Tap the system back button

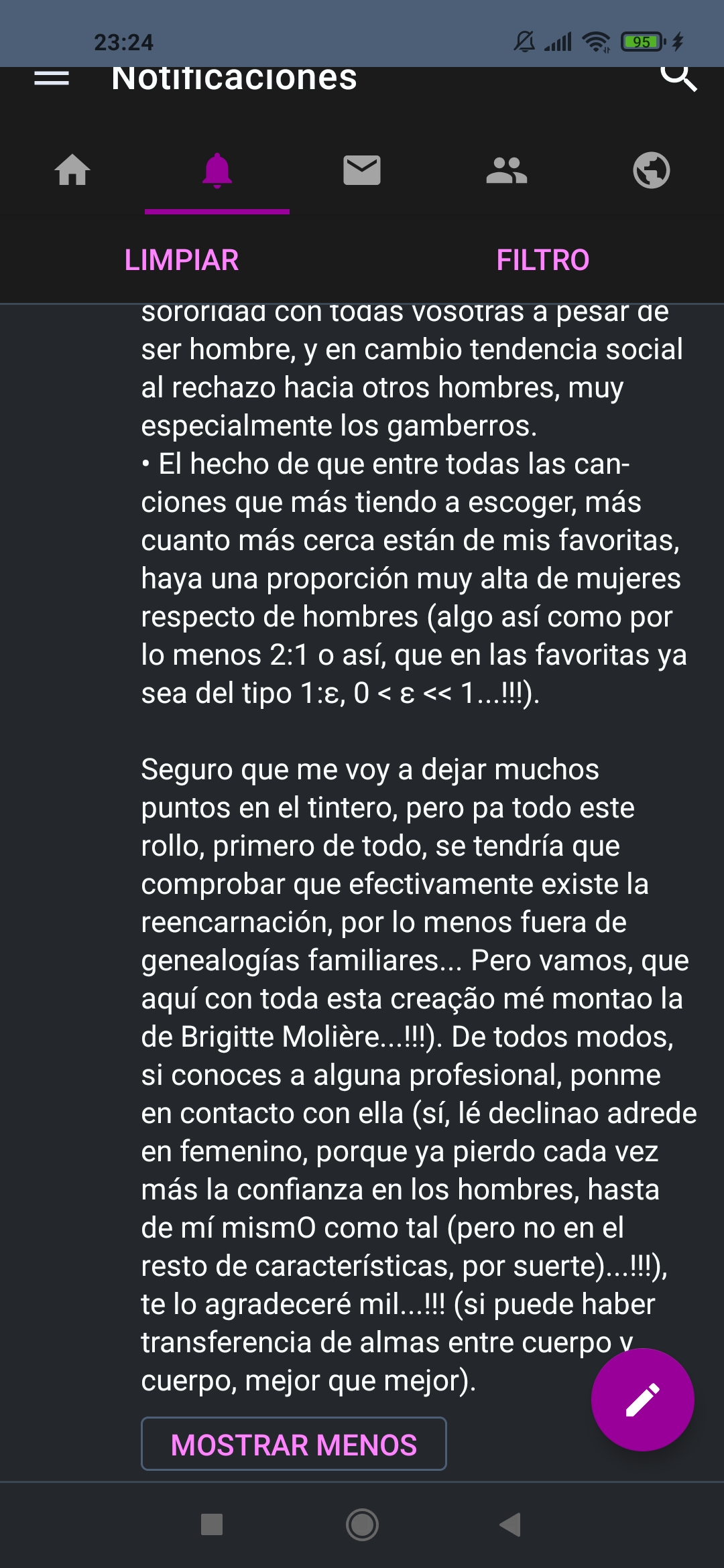point(511,1524)
